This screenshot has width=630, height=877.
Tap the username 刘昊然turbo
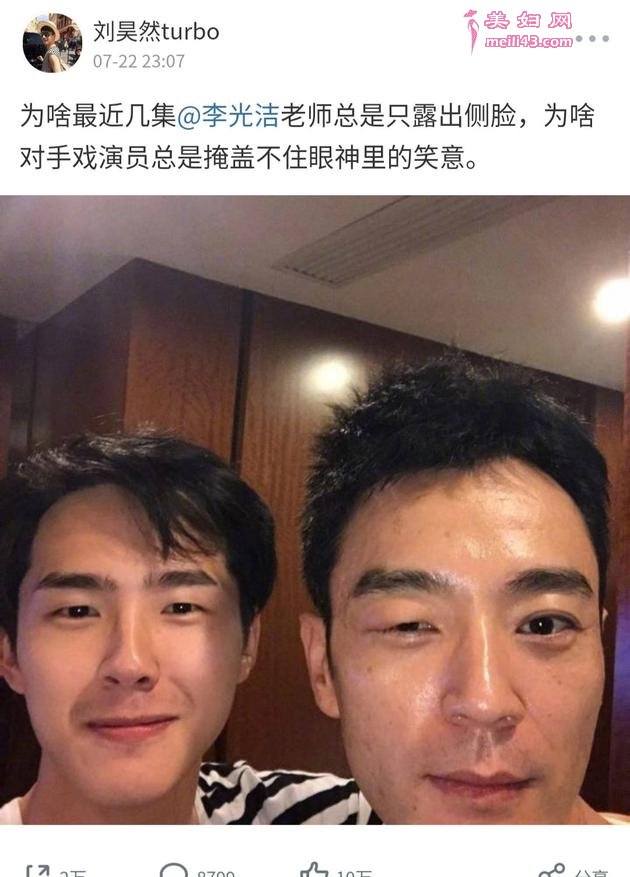click(156, 31)
